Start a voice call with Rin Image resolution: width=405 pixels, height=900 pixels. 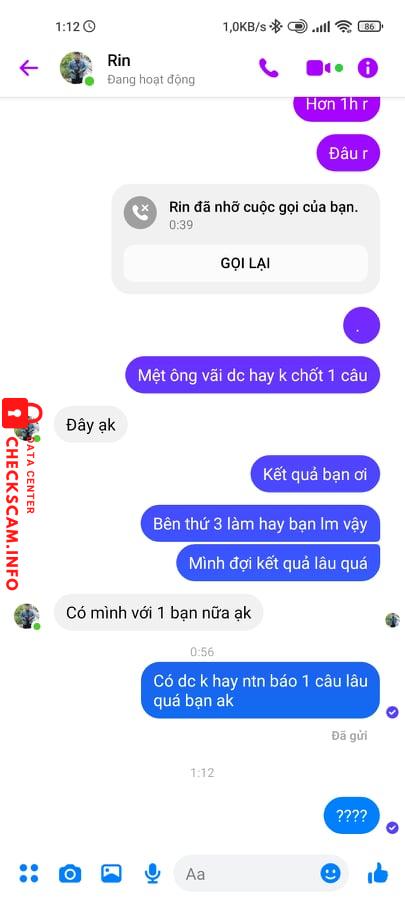coord(268,68)
